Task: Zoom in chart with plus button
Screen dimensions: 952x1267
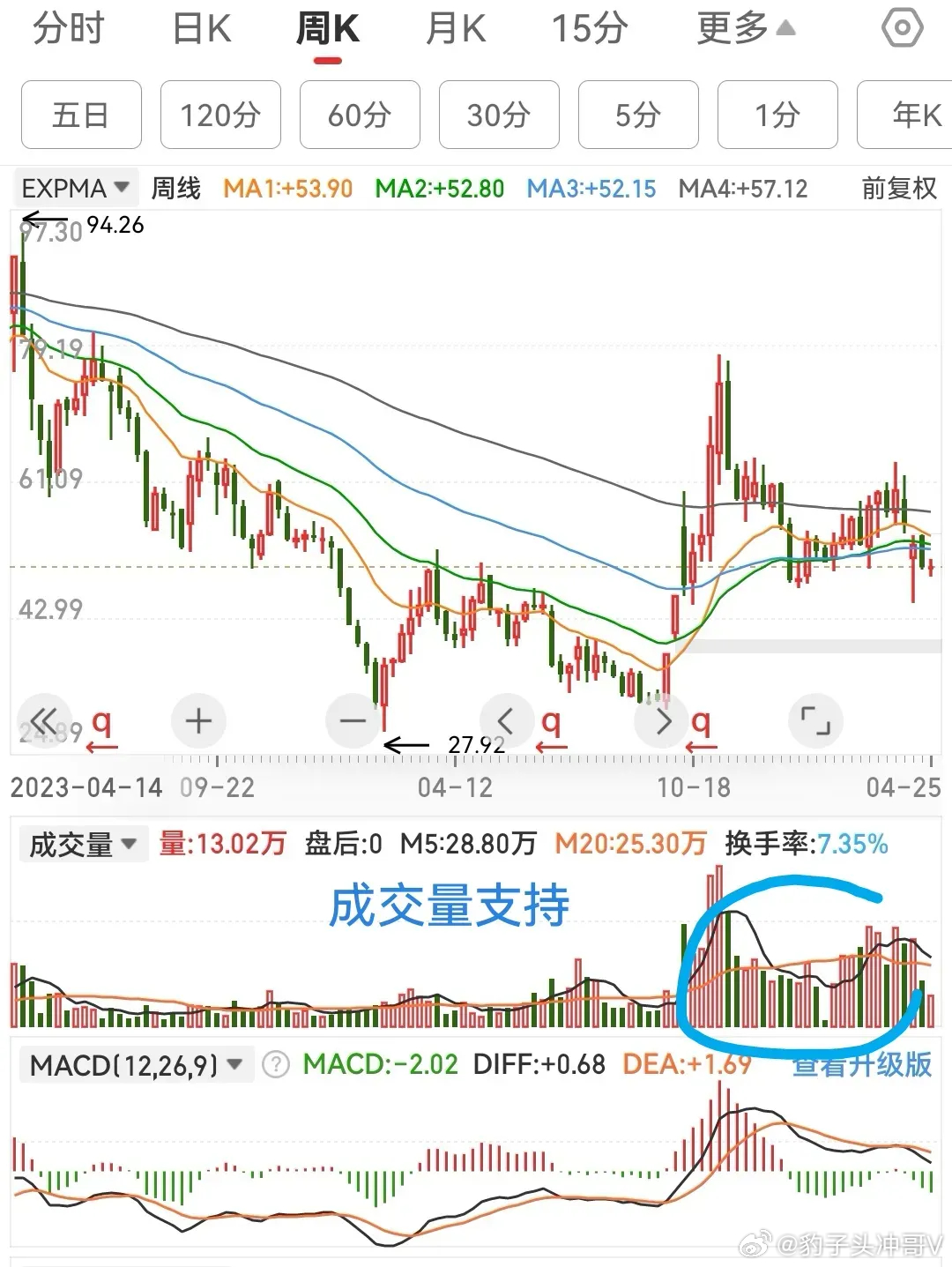Action: [199, 721]
